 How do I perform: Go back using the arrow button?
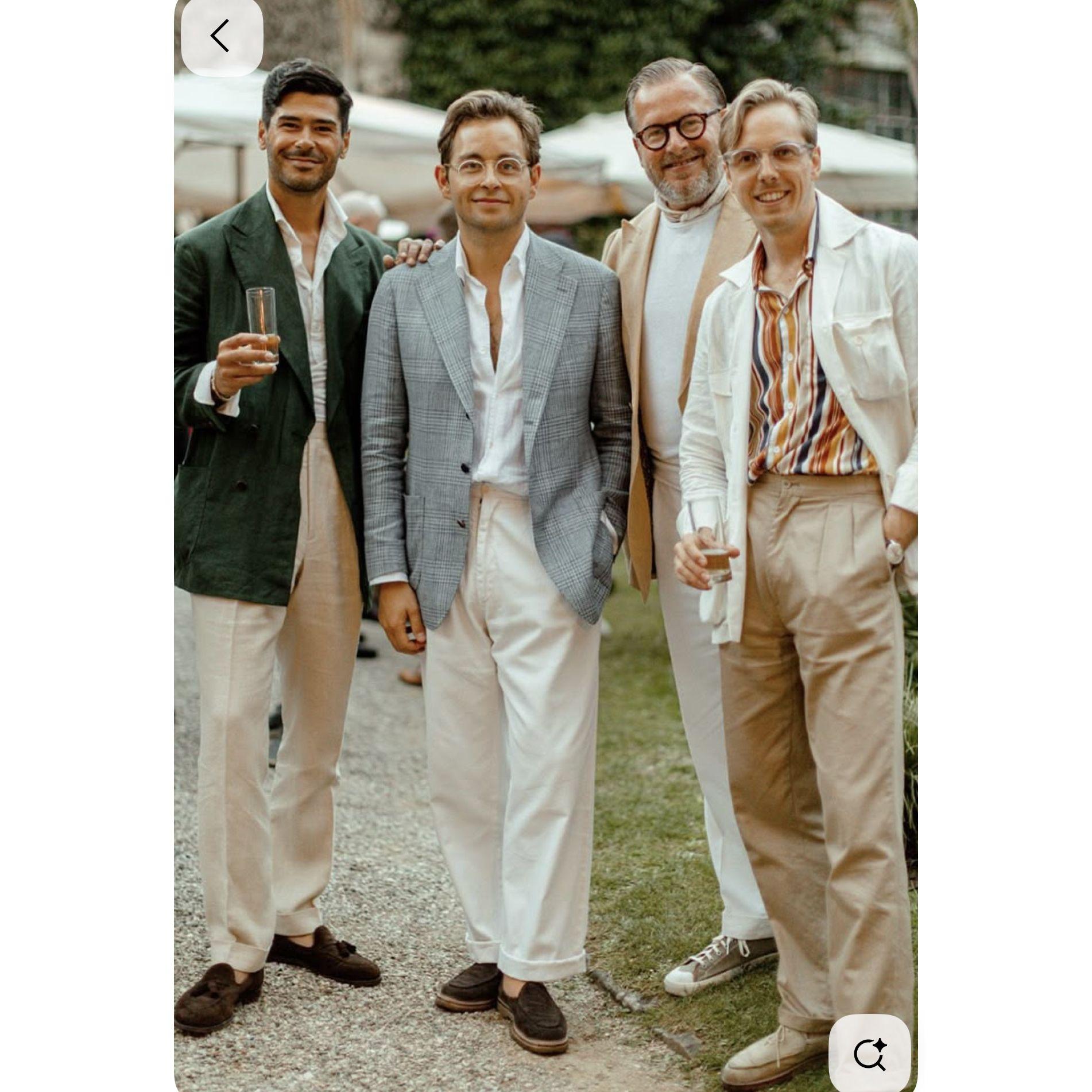222,37
